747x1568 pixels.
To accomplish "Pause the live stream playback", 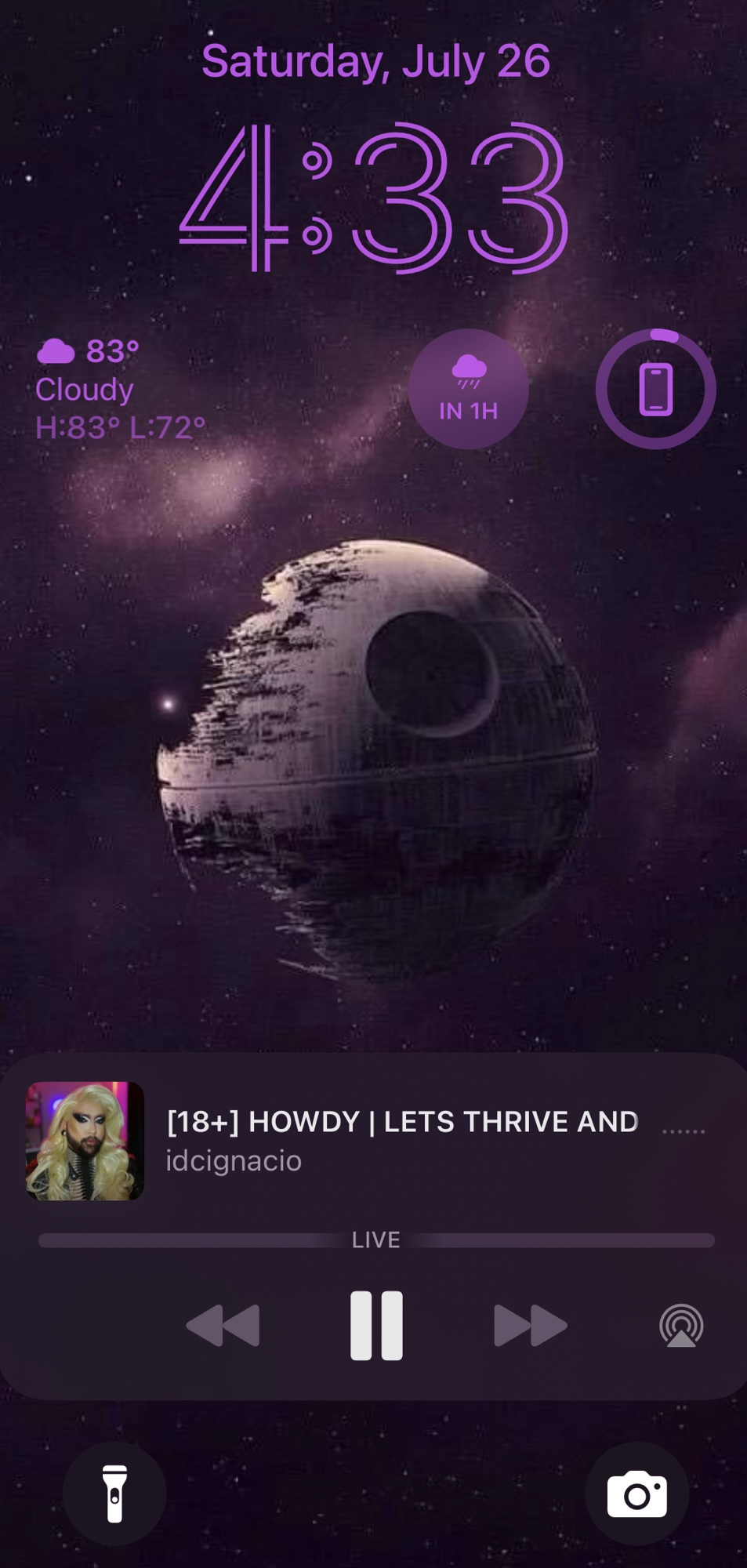I will [x=376, y=1325].
